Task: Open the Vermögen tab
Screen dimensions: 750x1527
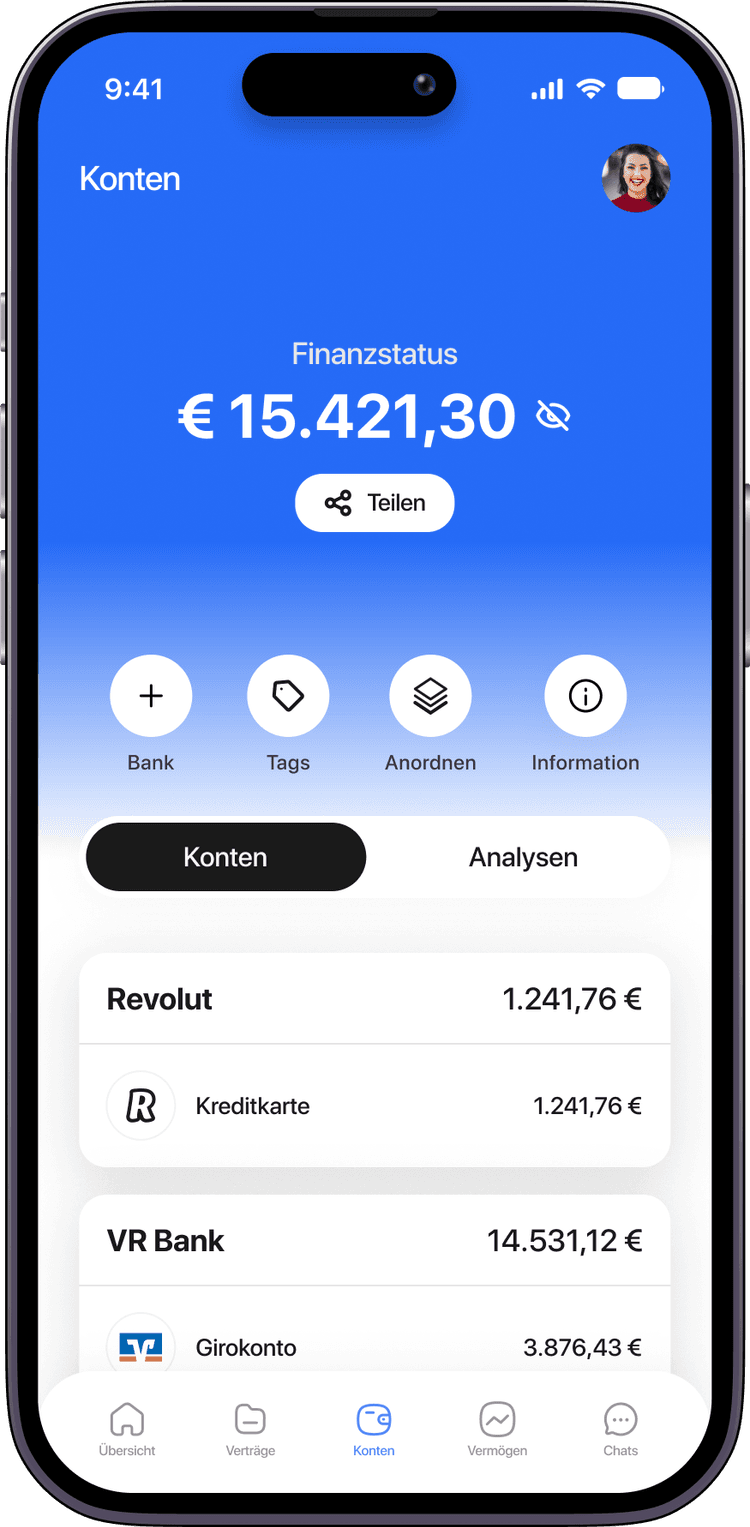Action: click(497, 1430)
